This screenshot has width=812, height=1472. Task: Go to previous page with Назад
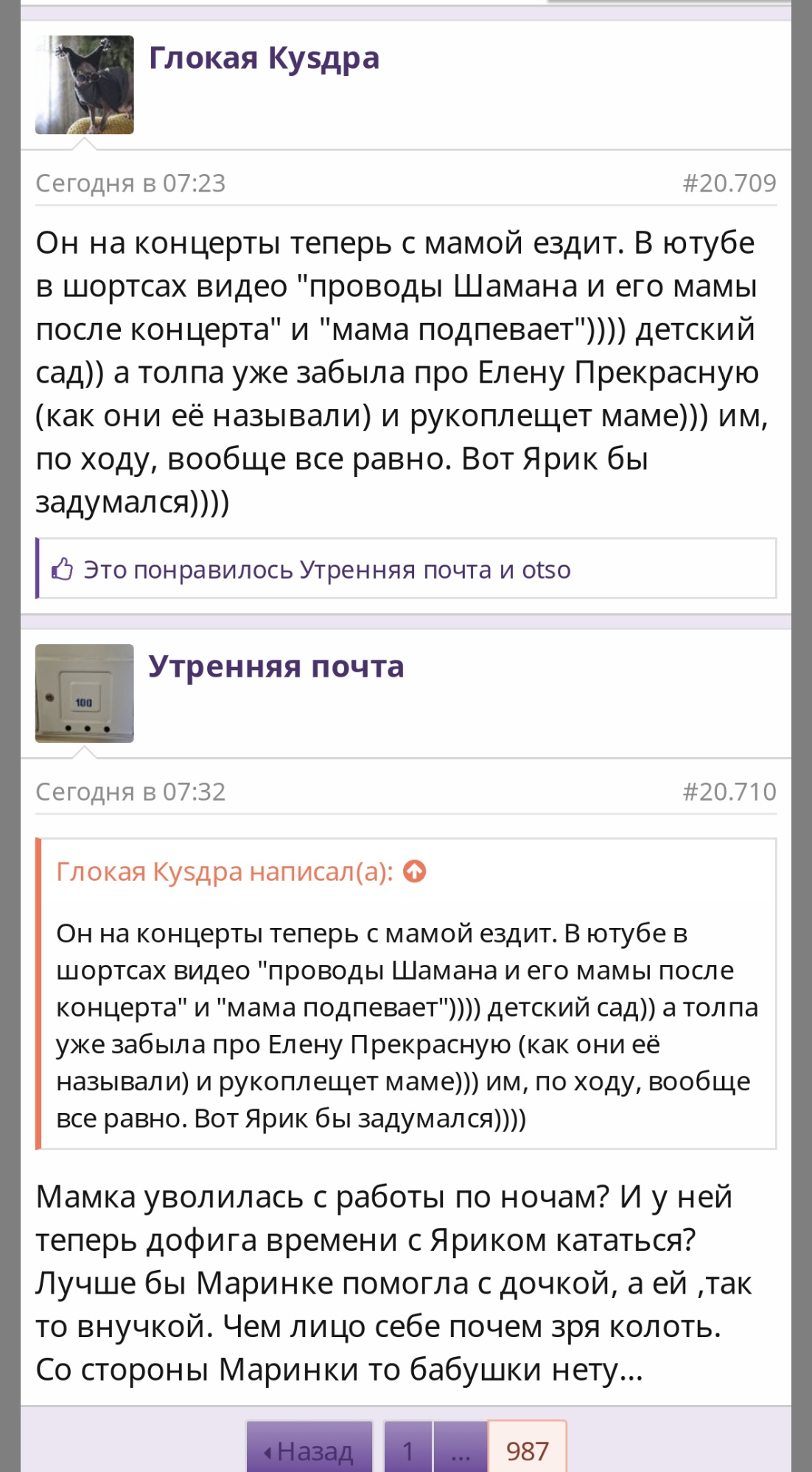pos(309,1448)
